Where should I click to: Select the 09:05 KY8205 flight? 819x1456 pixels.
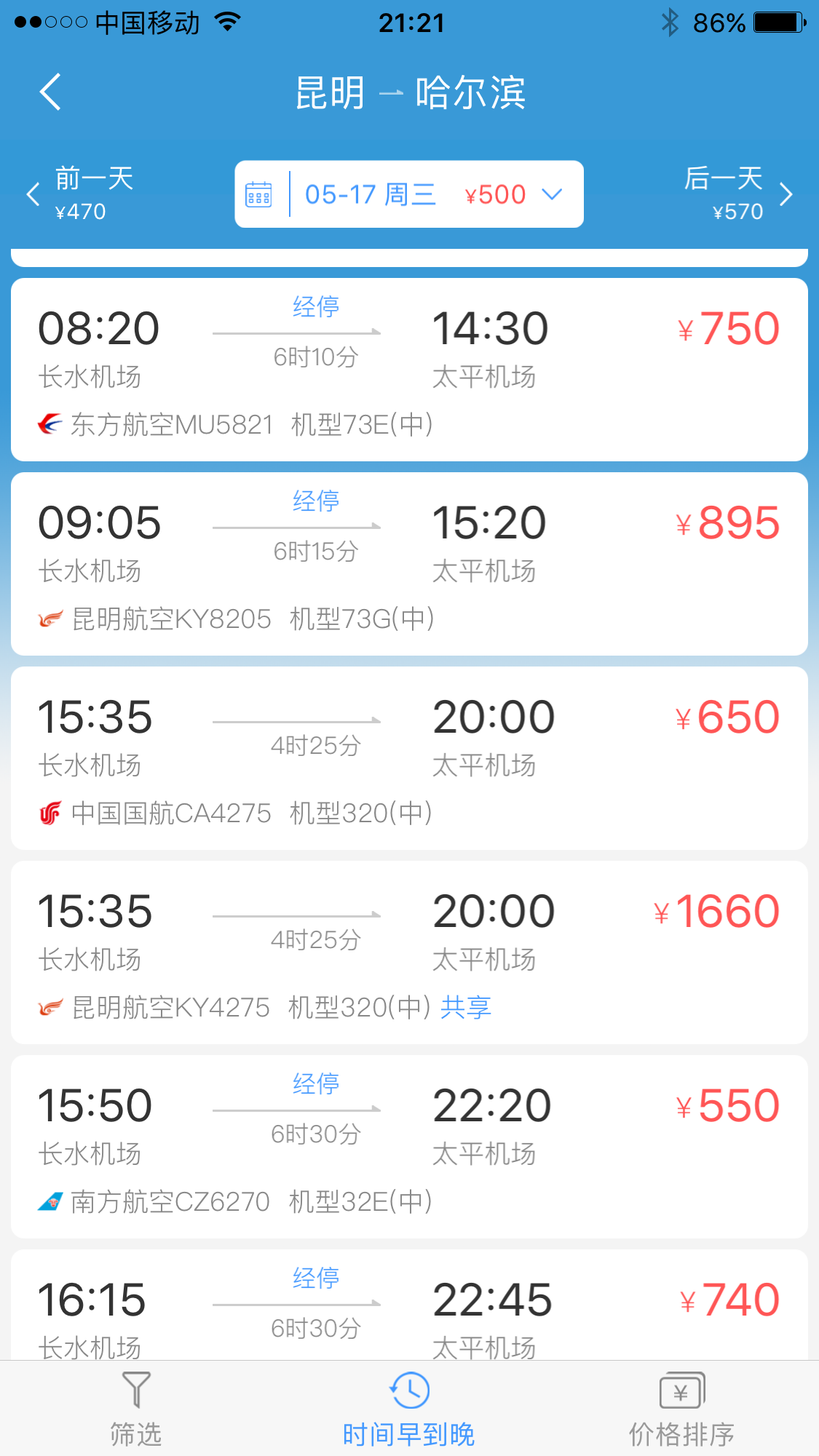pyautogui.click(x=409, y=564)
